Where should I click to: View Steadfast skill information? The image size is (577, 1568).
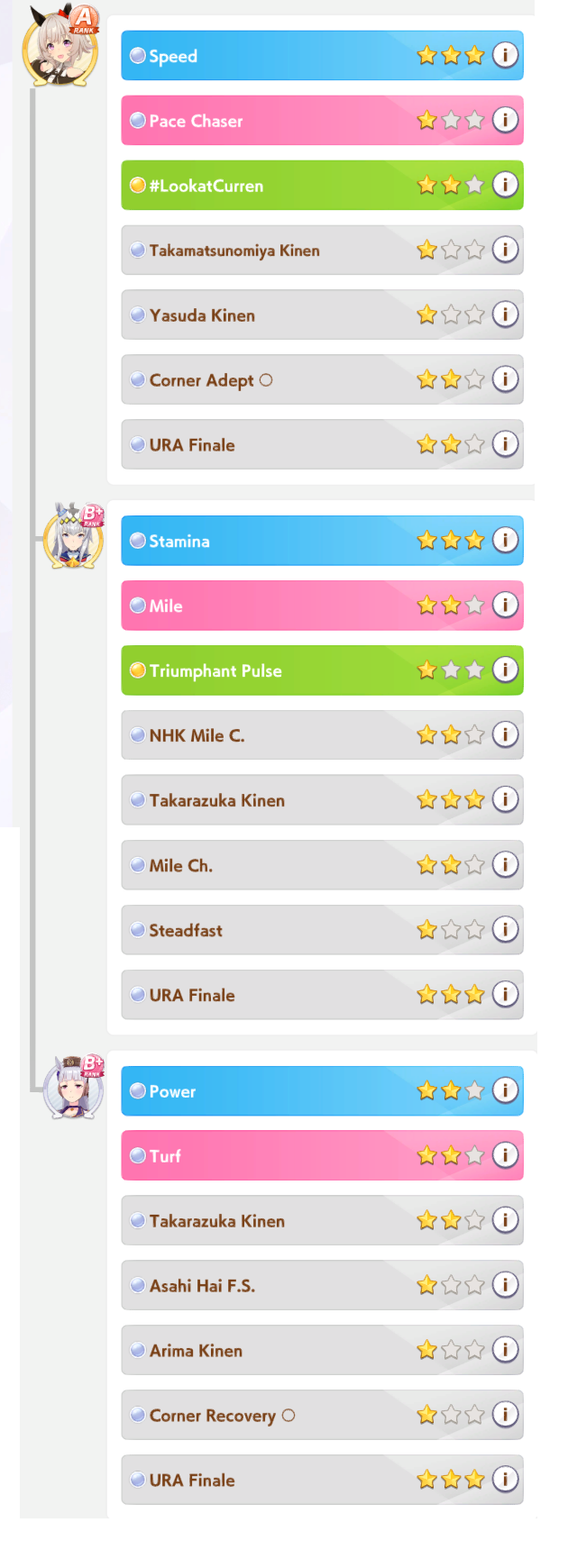[x=506, y=929]
